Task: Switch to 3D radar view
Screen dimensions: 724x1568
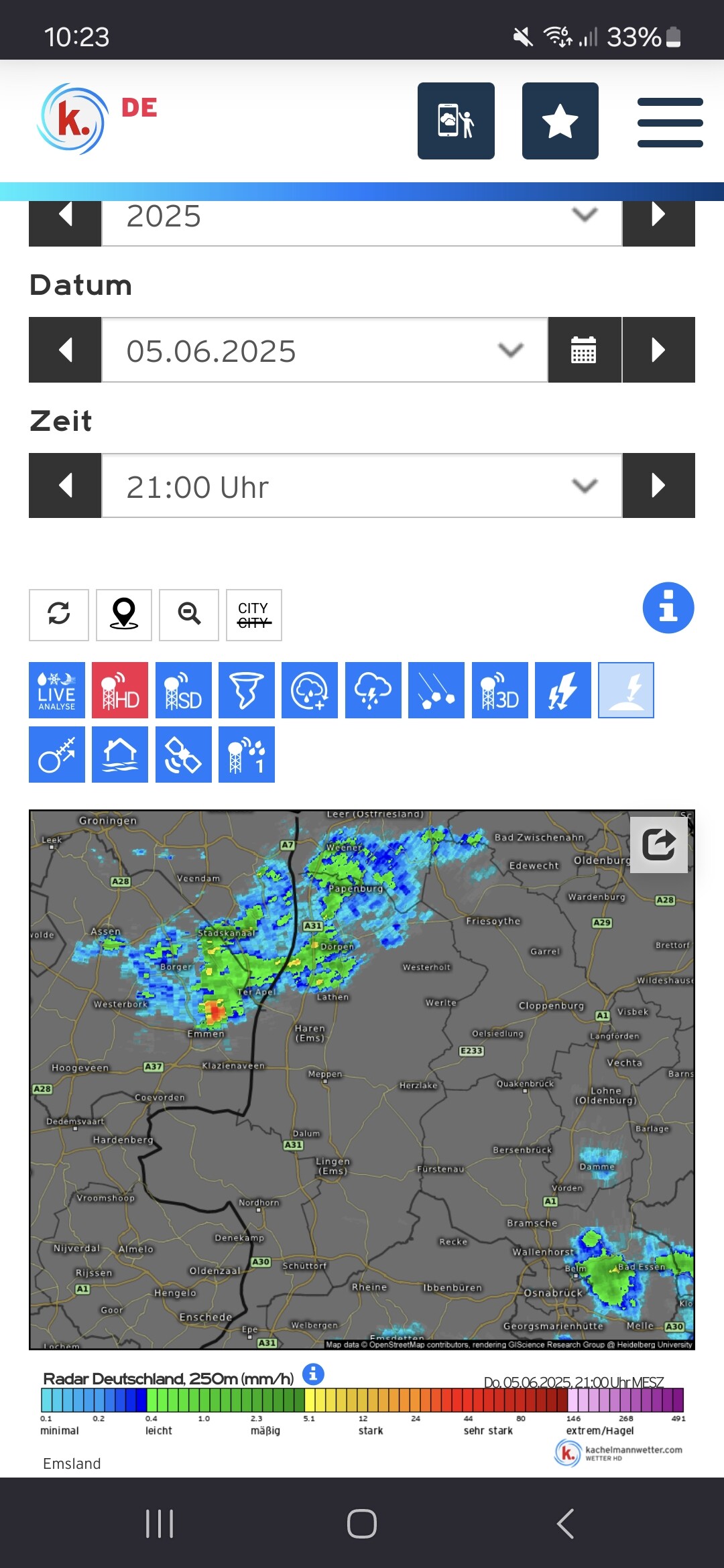Action: pos(500,690)
